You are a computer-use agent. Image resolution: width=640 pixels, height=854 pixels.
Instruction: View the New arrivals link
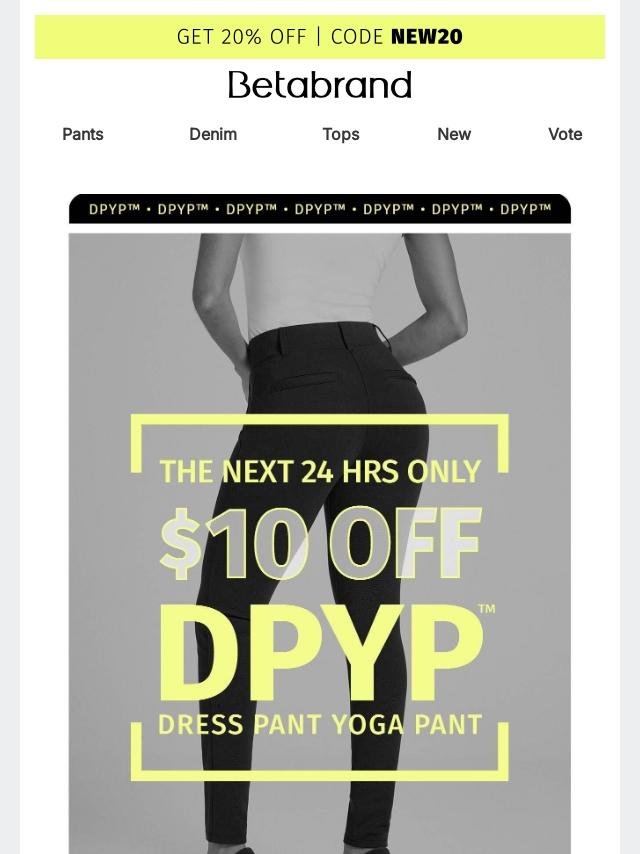(454, 134)
